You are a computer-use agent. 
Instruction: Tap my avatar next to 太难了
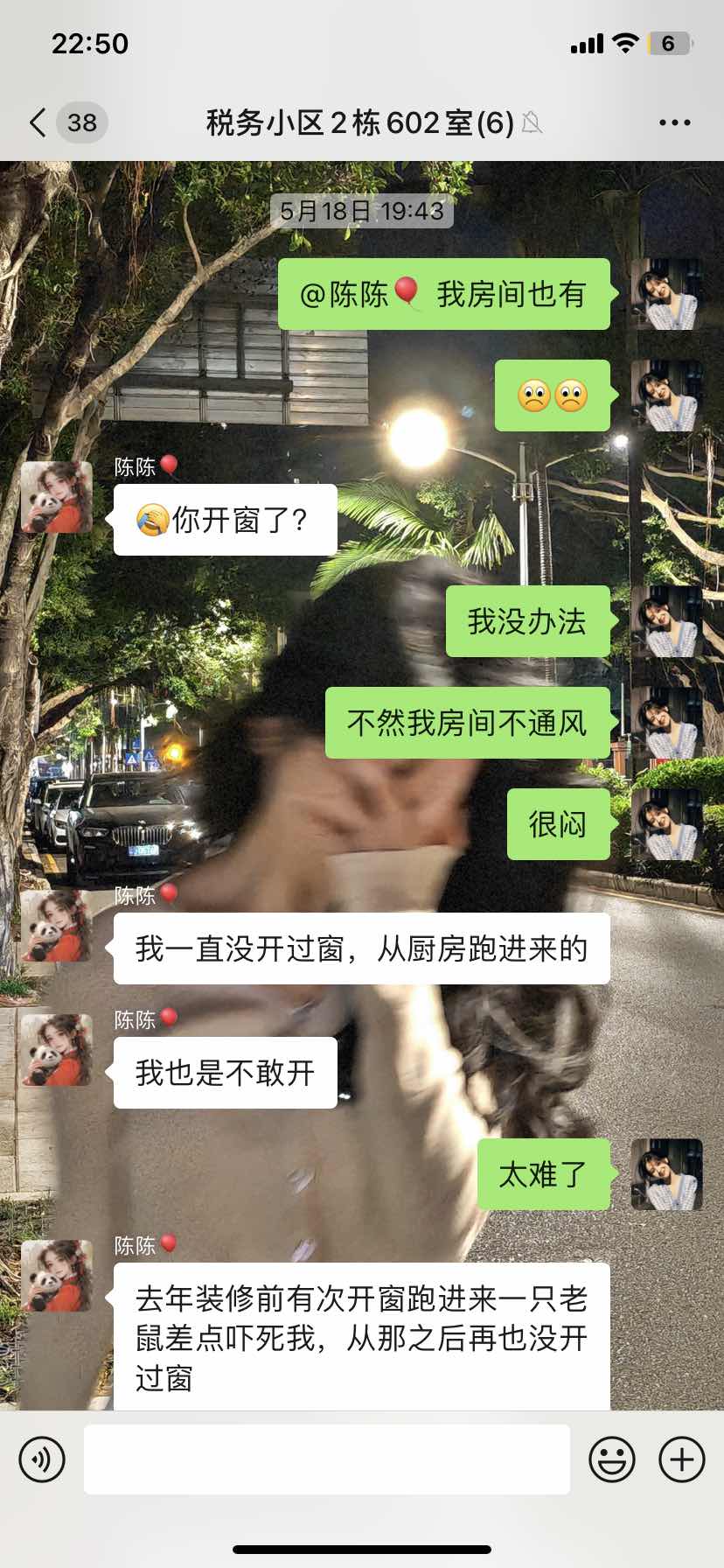pos(666,1174)
